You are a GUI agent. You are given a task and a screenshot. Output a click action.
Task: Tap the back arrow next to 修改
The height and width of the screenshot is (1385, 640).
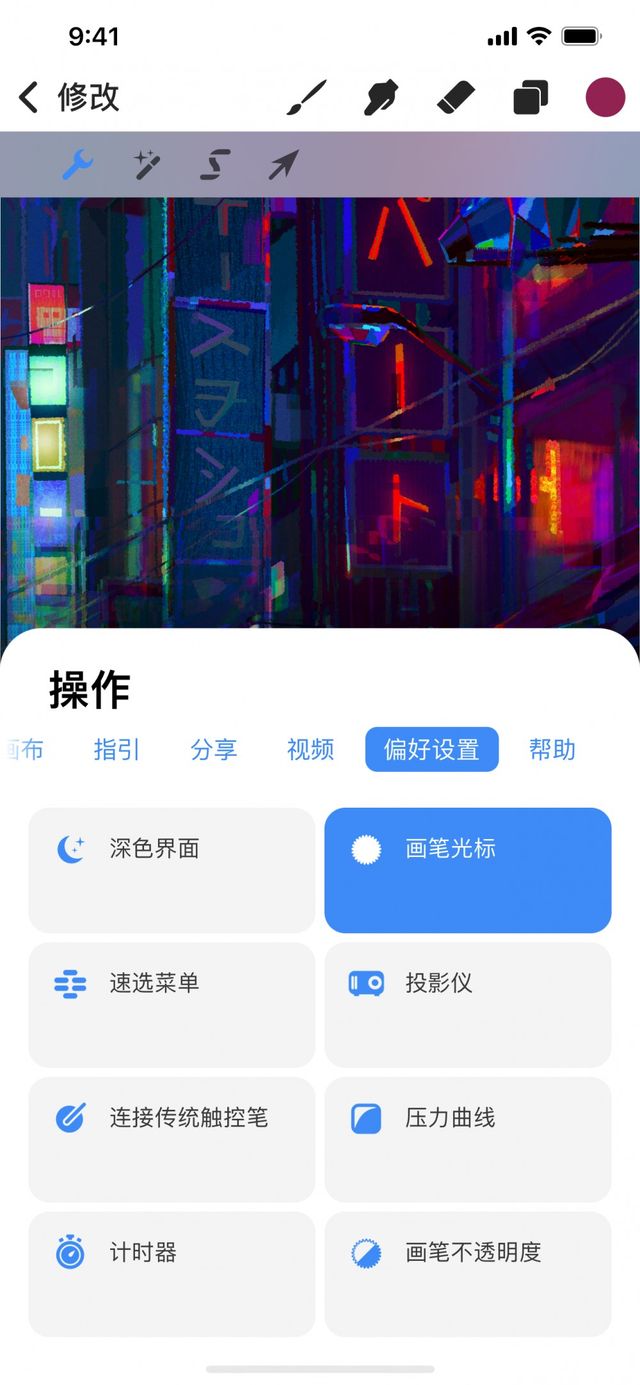pyautogui.click(x=29, y=98)
